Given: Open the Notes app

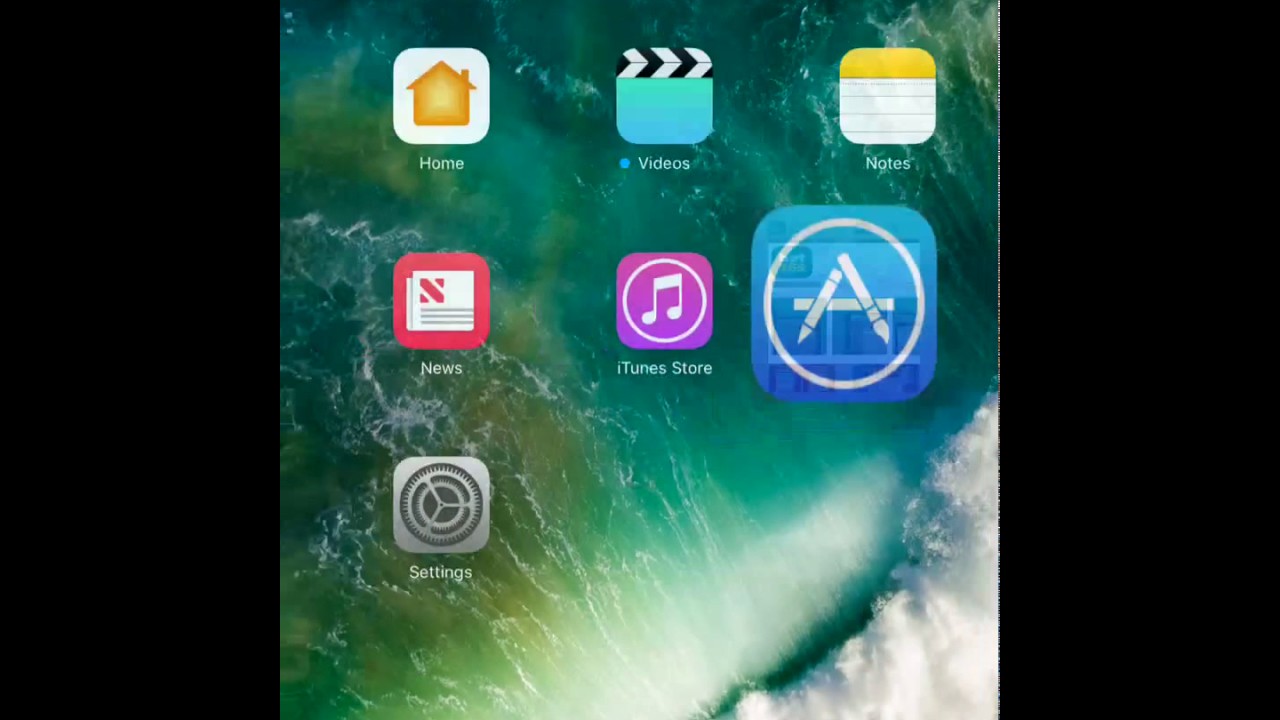Looking at the screenshot, I should (887, 97).
